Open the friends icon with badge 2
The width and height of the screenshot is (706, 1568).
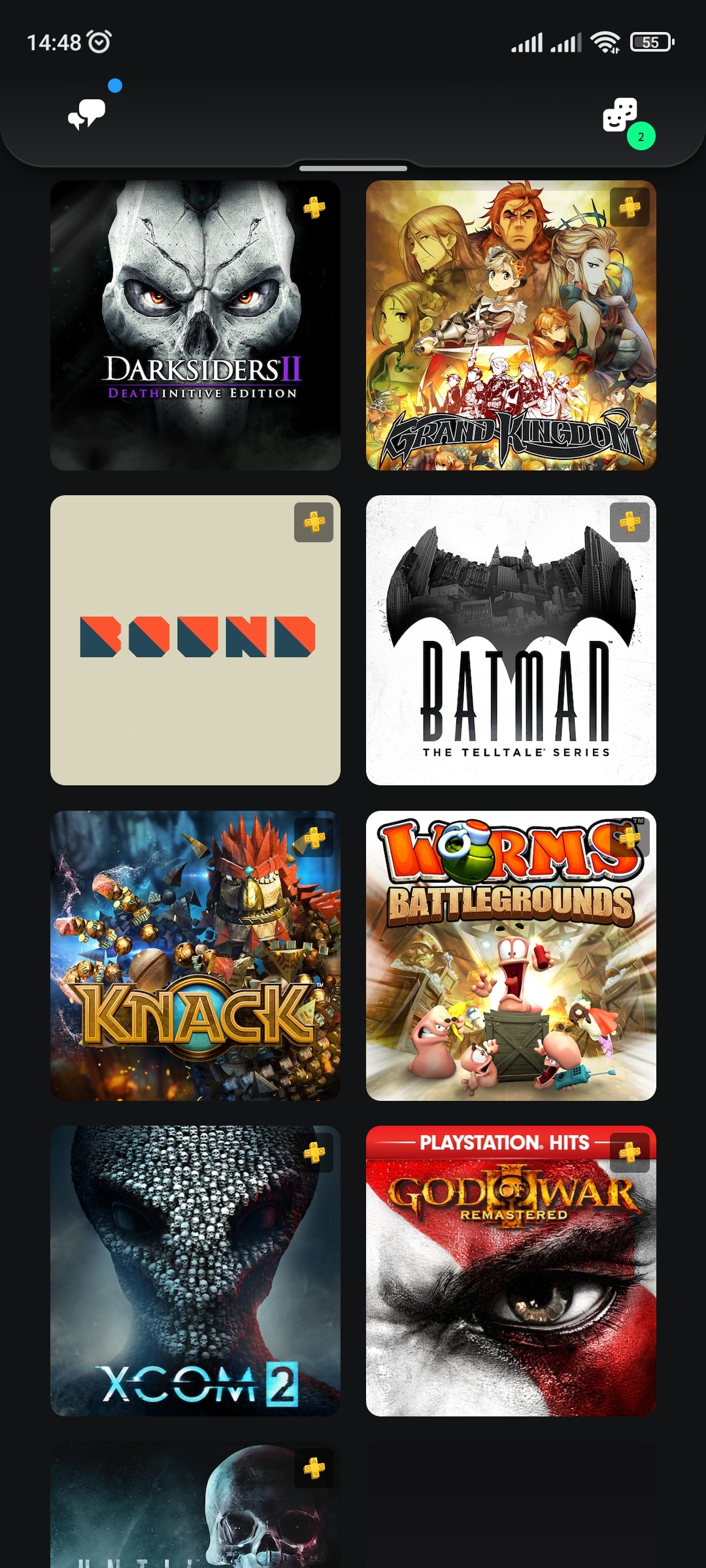pyautogui.click(x=620, y=116)
